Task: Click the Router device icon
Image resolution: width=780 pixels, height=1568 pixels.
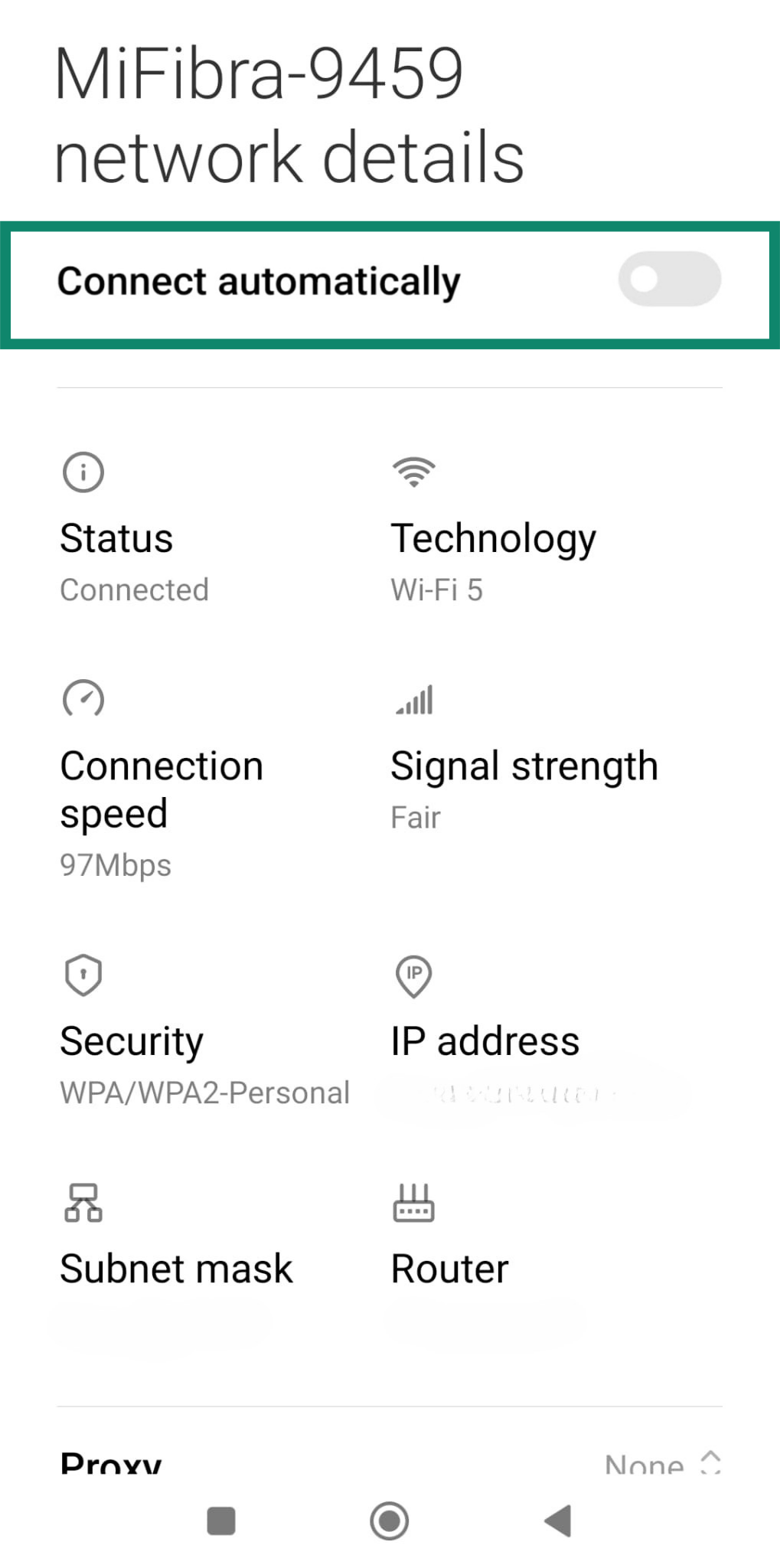Action: 413,1202
